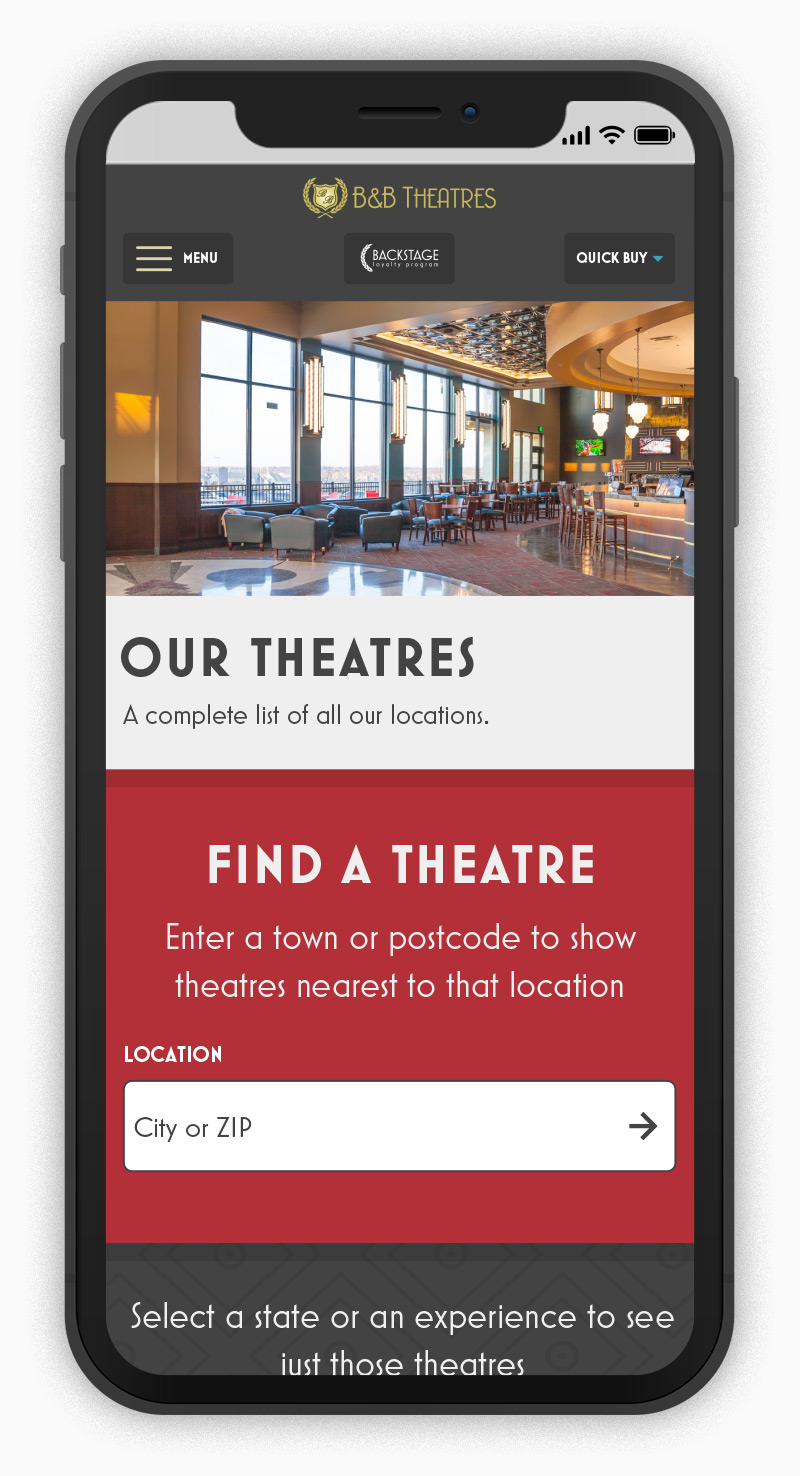Expand the Quick Buy dropdown
The height and width of the screenshot is (1476, 800).
(x=619, y=258)
